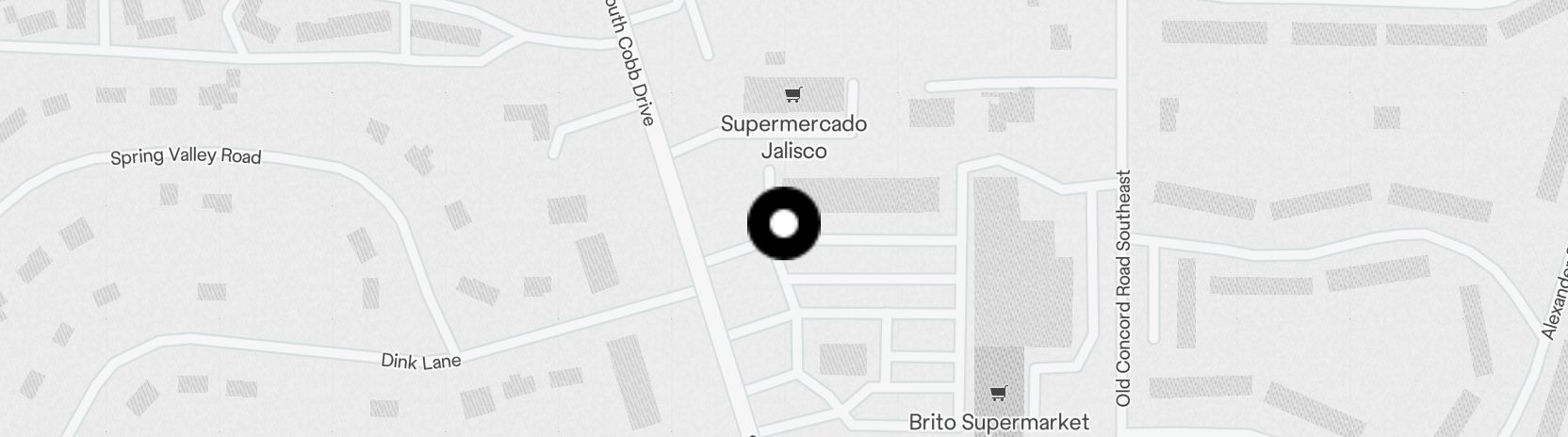Select Supermercado Jalisco on the map
The width and height of the screenshot is (1568, 437).
793,94
